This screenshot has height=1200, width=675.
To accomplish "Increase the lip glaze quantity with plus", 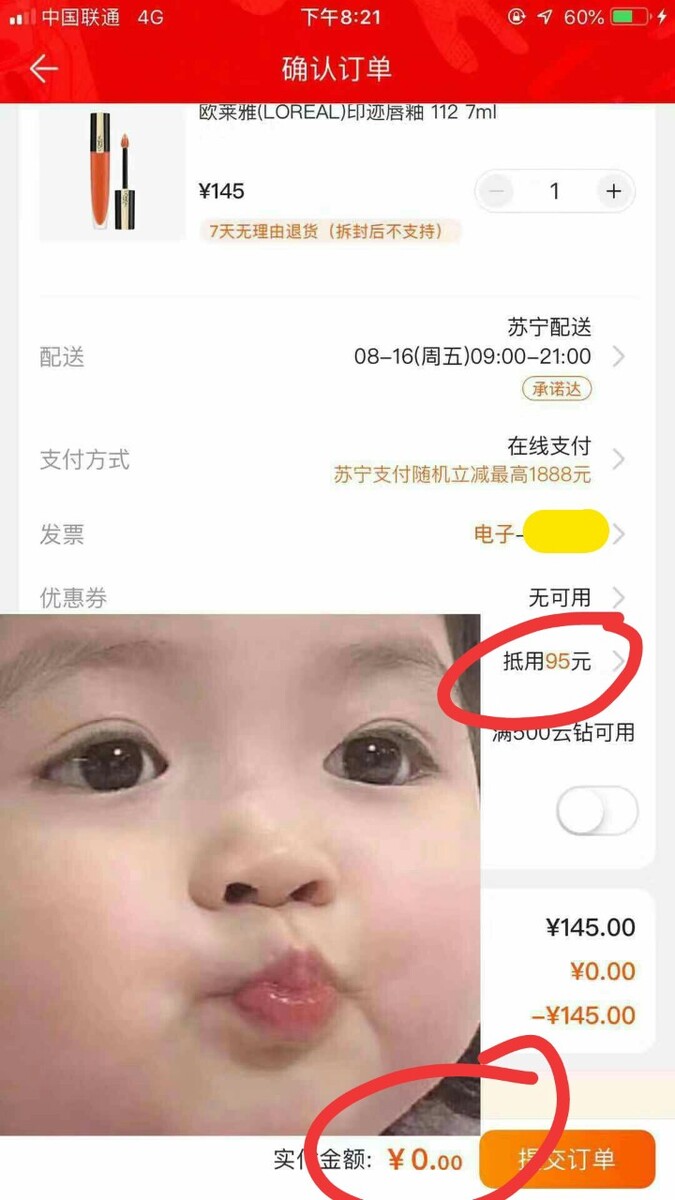I will (613, 191).
